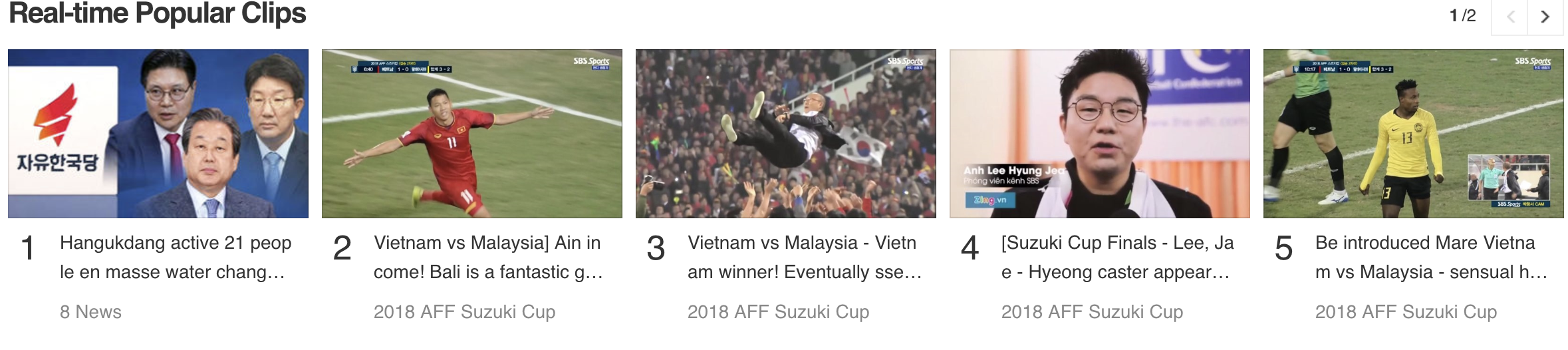Open 'Vietnam vs Malaysia] Ain in come!' title
This screenshot has width=1568, height=350.
coord(487,258)
